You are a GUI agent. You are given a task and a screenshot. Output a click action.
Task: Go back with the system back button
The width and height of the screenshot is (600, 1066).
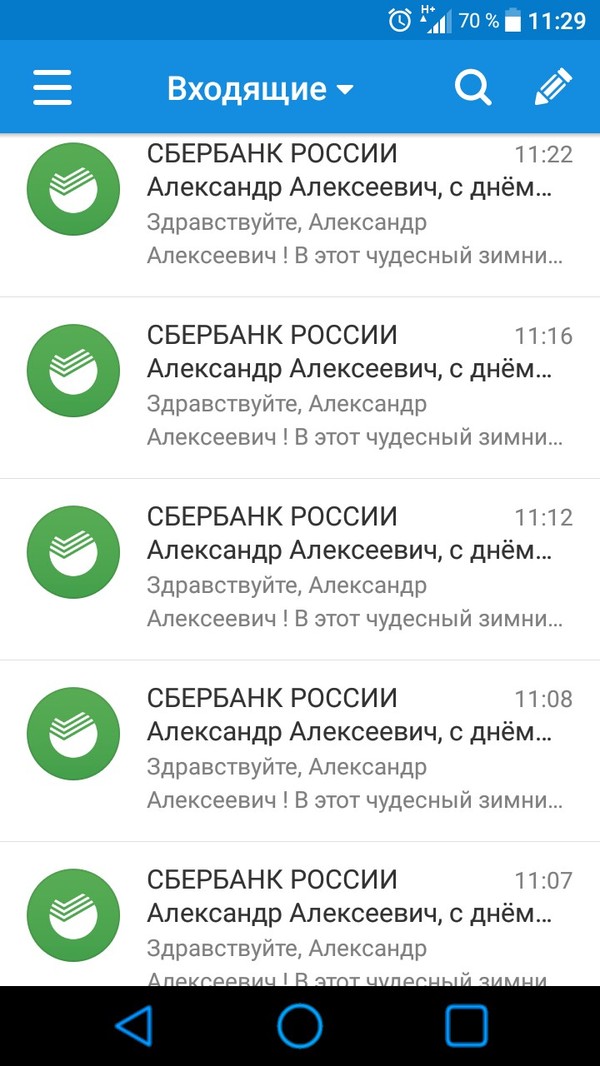click(x=133, y=1026)
